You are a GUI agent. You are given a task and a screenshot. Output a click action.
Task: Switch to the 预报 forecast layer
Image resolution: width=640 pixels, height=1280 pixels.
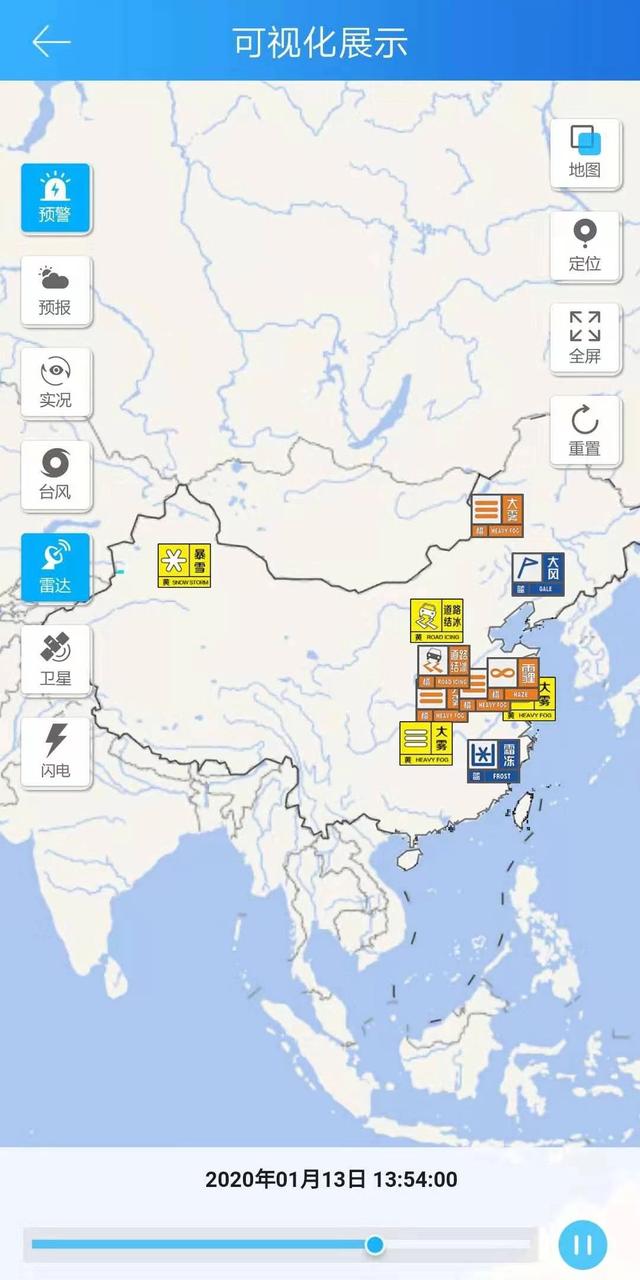point(56,290)
